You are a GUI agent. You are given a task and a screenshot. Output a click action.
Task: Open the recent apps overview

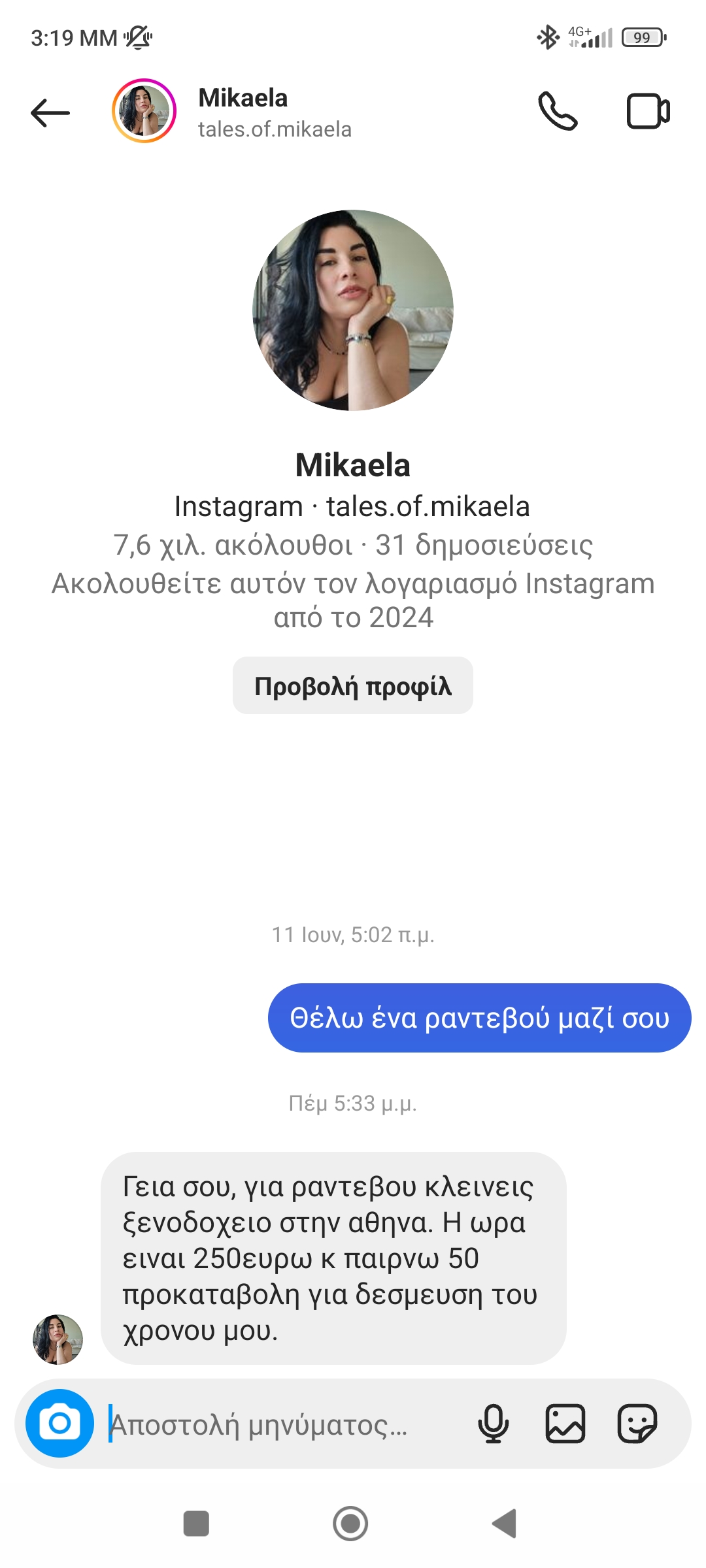tap(196, 1524)
